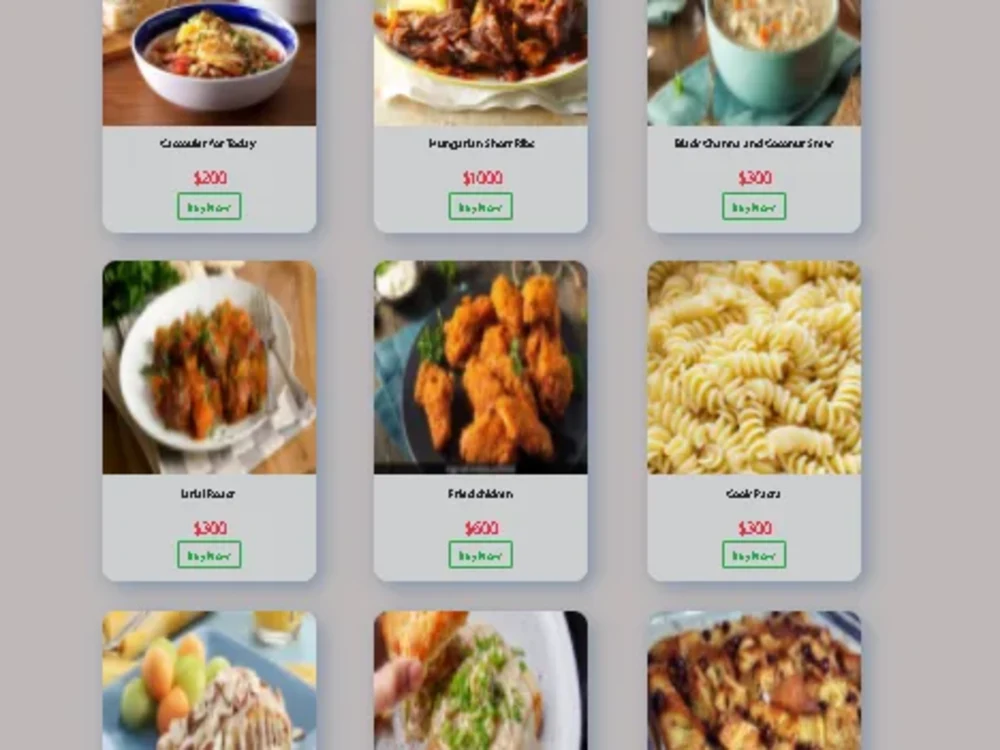Buy the Cook Pasta dish
This screenshot has height=750, width=1000.
click(x=754, y=555)
